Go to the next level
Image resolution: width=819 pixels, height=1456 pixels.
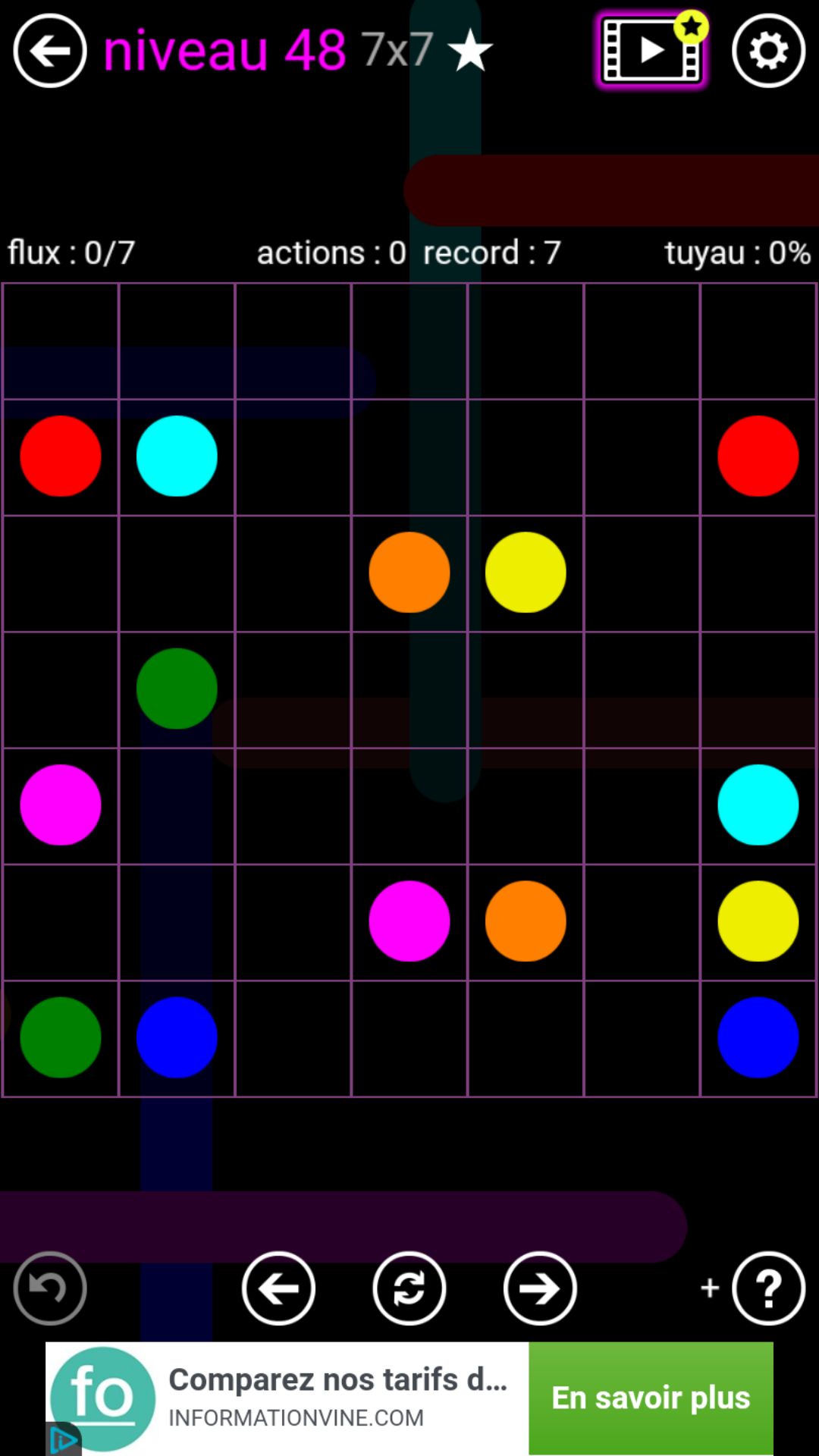pos(540,1288)
